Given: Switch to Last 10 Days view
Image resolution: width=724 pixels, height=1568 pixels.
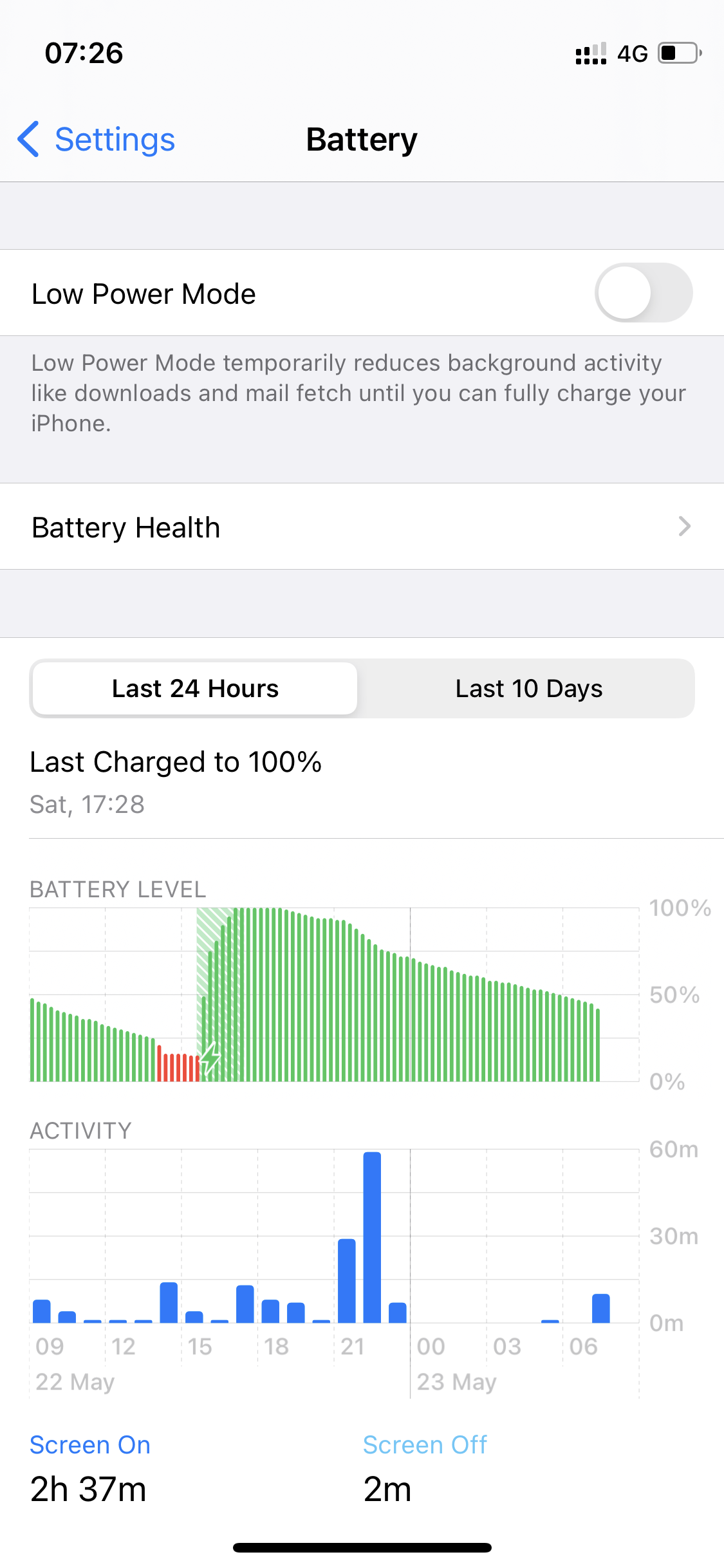Looking at the screenshot, I should click(x=528, y=689).
